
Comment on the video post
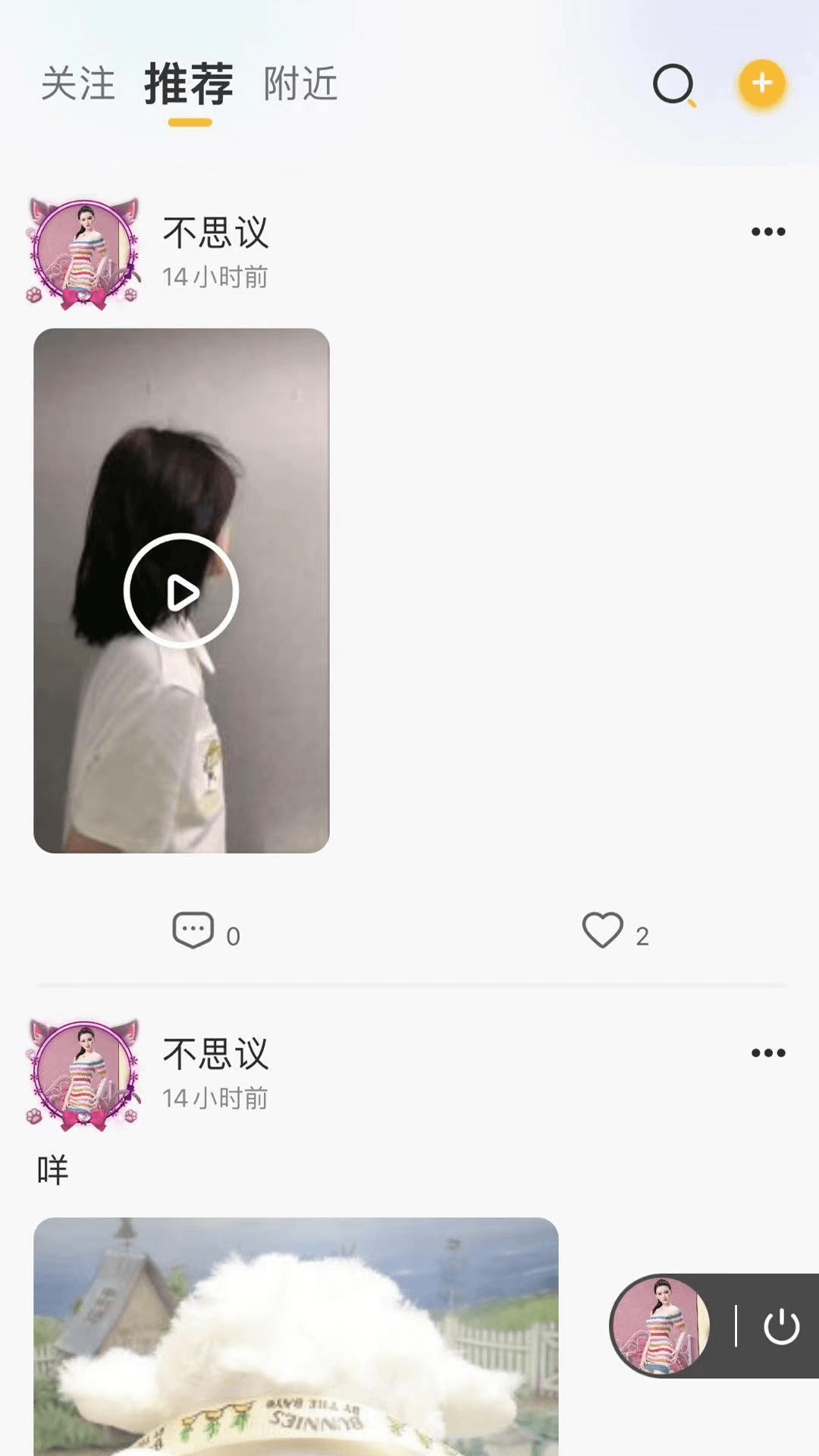click(x=194, y=930)
